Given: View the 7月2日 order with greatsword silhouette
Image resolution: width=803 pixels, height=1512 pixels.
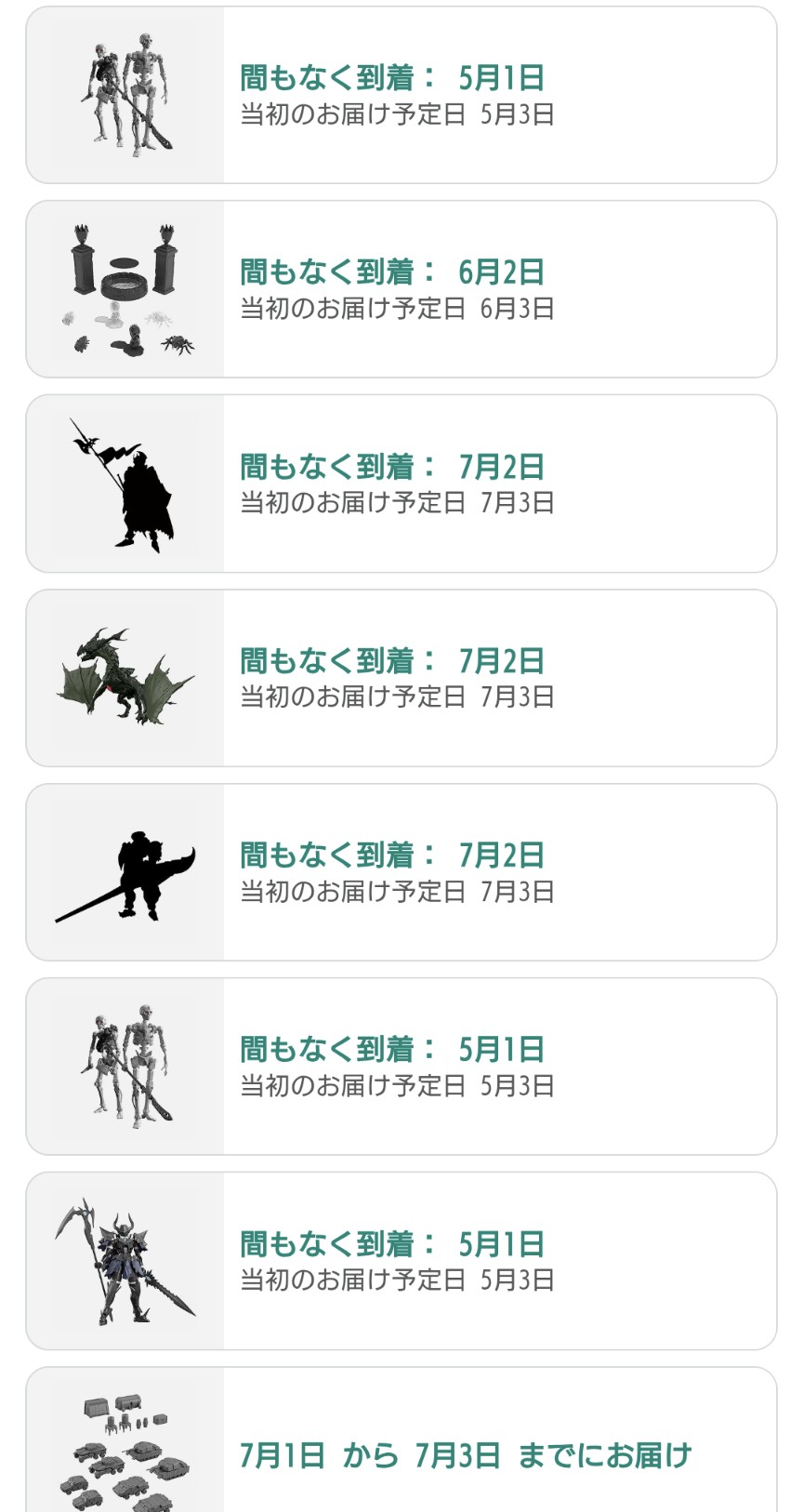Looking at the screenshot, I should tap(401, 872).
